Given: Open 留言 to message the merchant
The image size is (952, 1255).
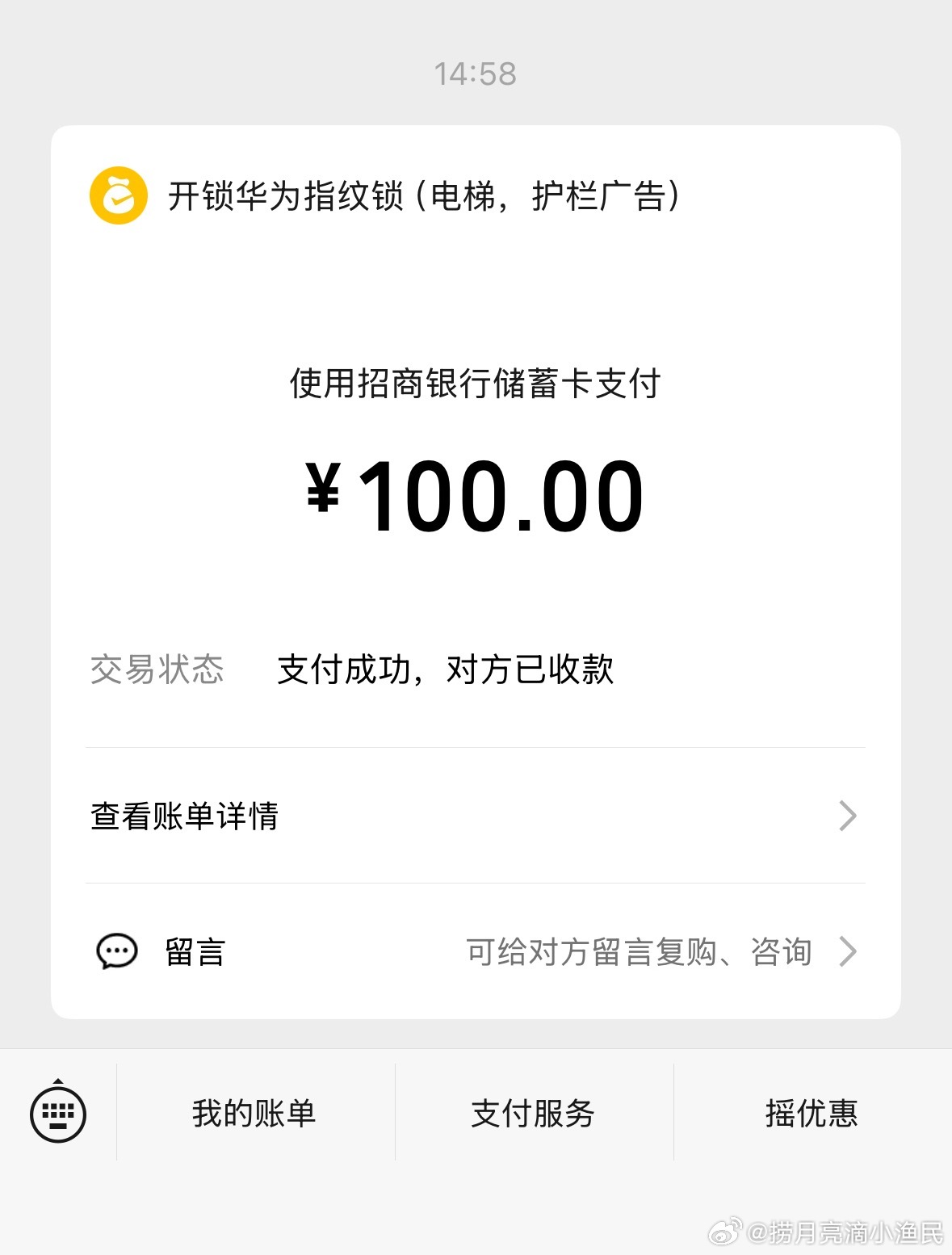Looking at the screenshot, I should click(475, 951).
